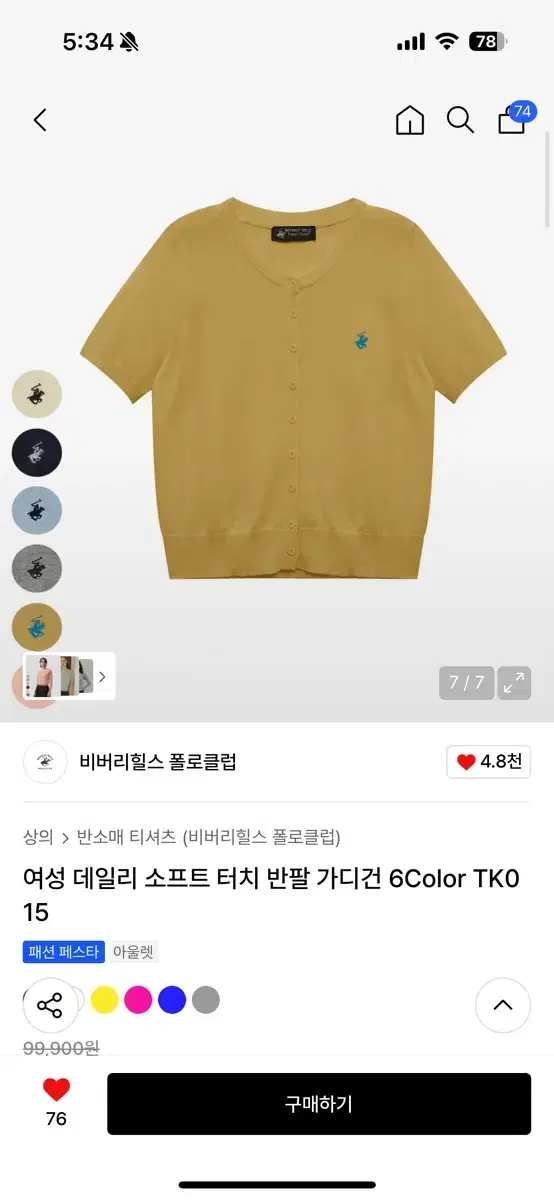Expand the product image to full screen
554x1200 pixels.
click(x=514, y=683)
